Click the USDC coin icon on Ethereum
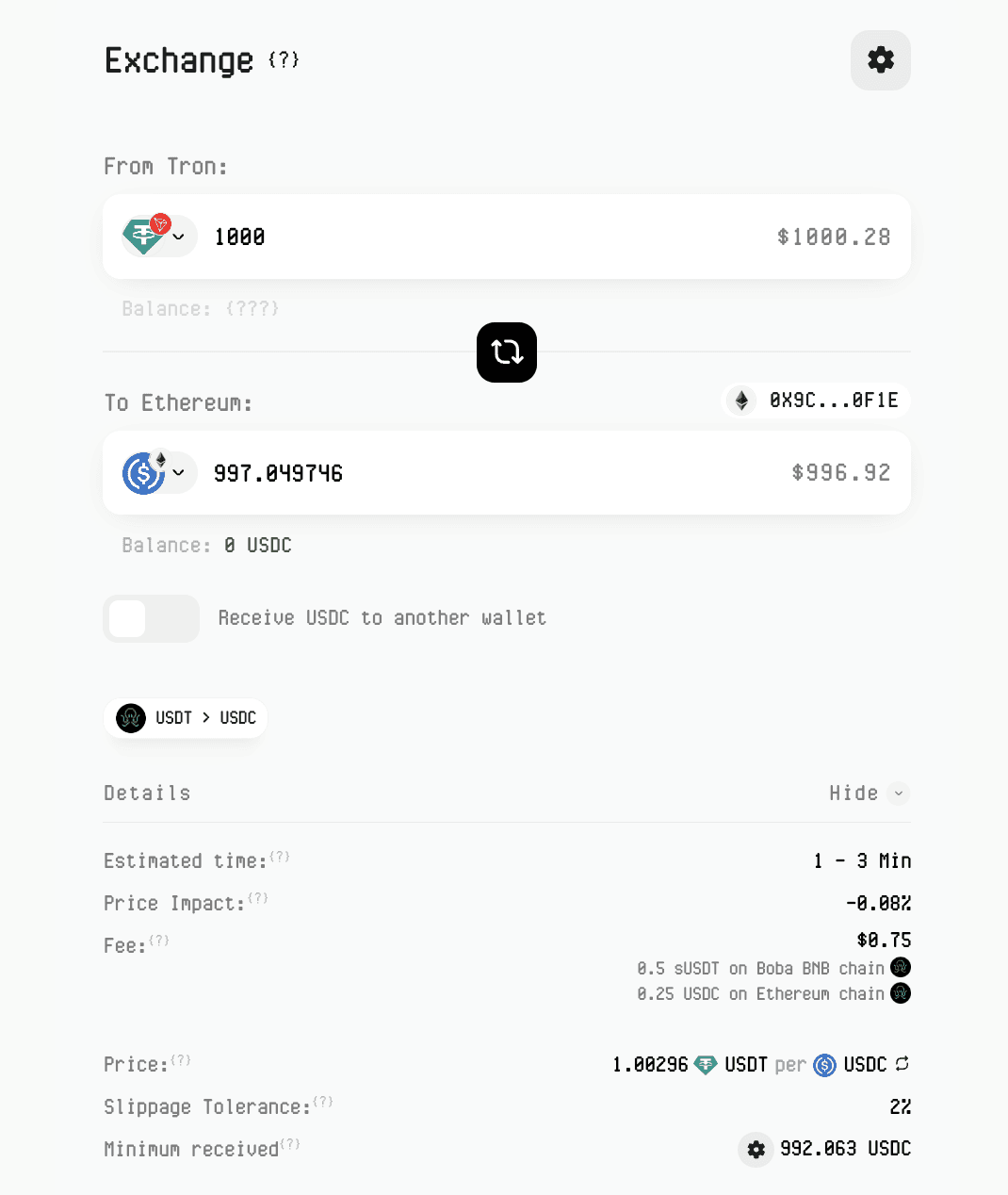1008x1195 pixels. point(143,472)
